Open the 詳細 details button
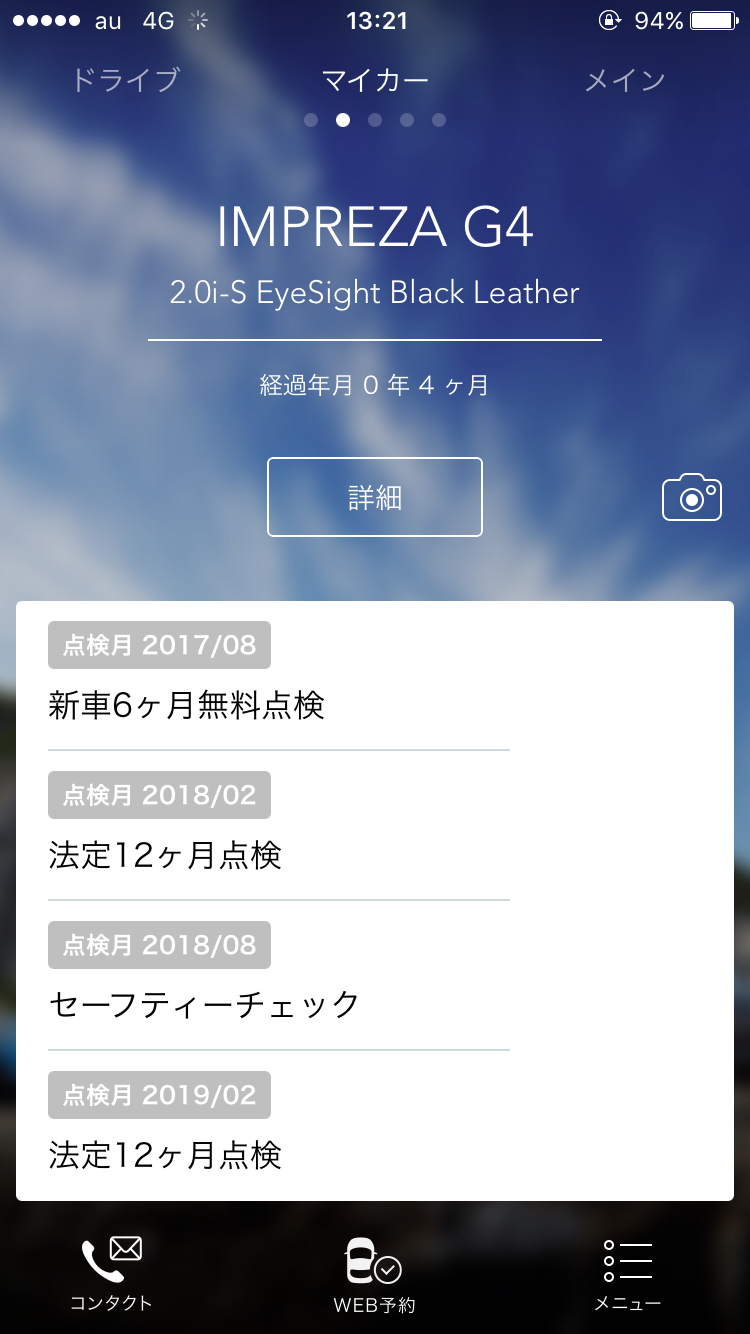The width and height of the screenshot is (750, 1334). pyautogui.click(x=375, y=497)
